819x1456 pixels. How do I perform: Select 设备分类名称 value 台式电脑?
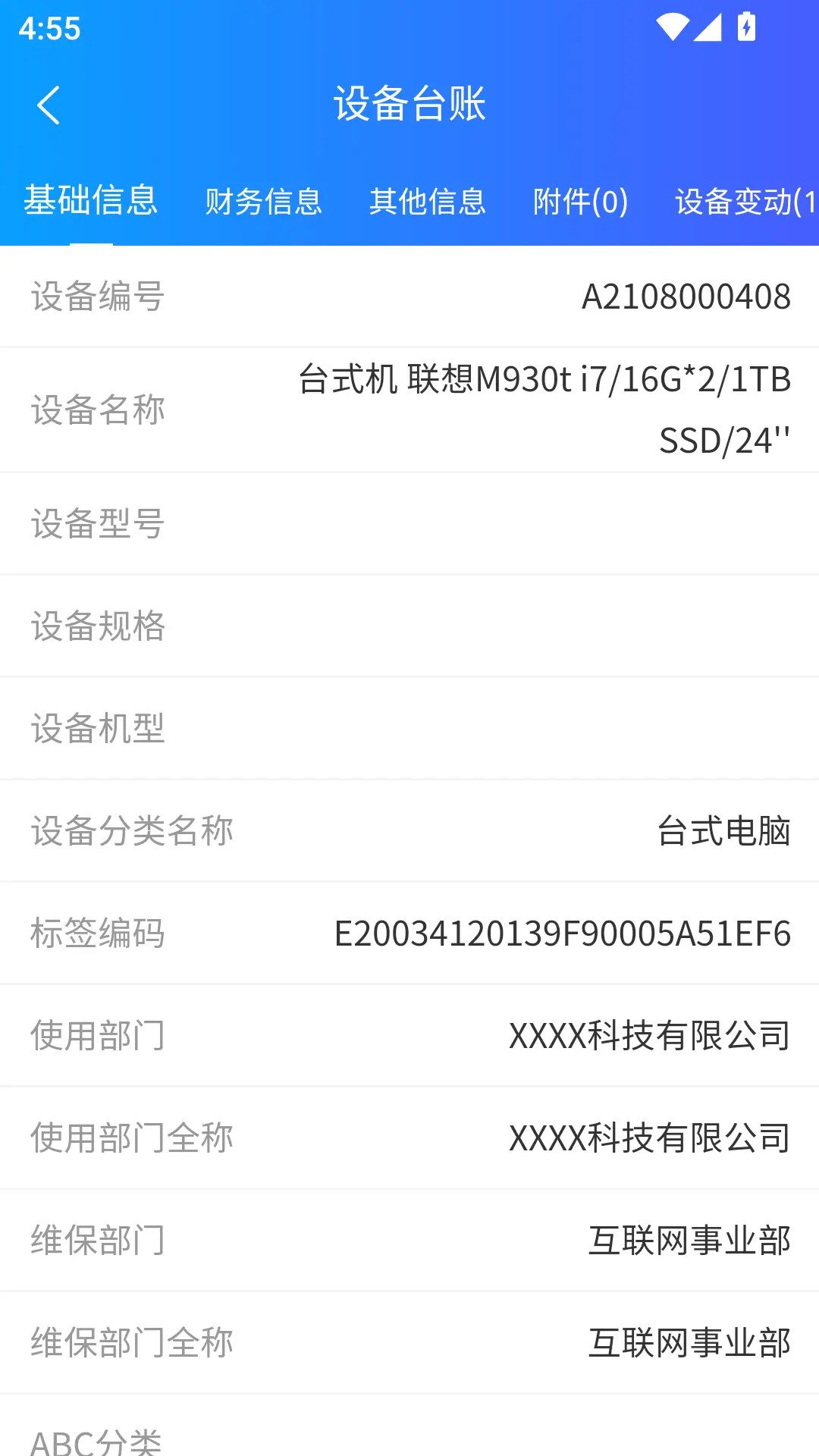723,830
